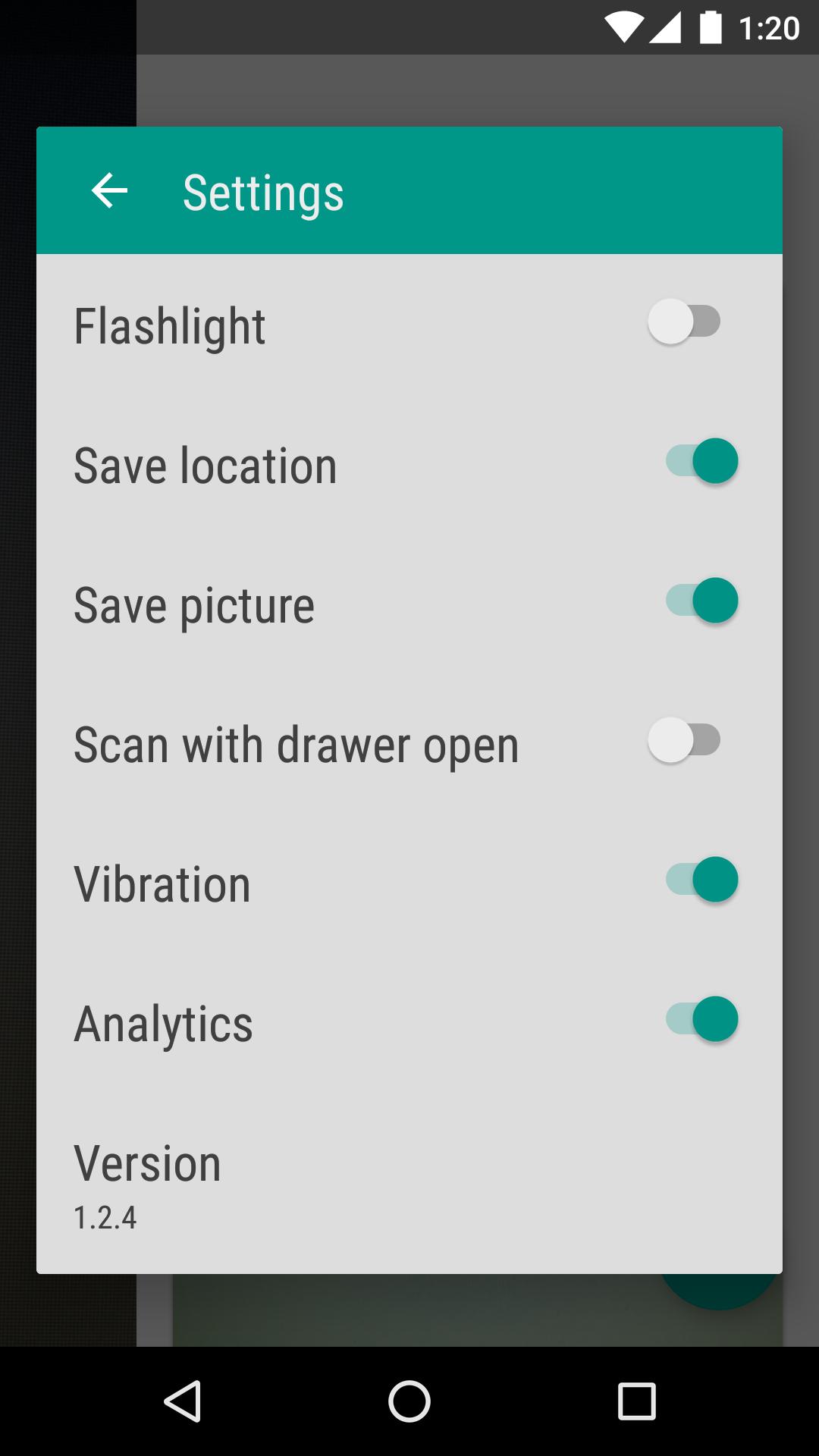Open the recent apps overview

coord(636,1401)
